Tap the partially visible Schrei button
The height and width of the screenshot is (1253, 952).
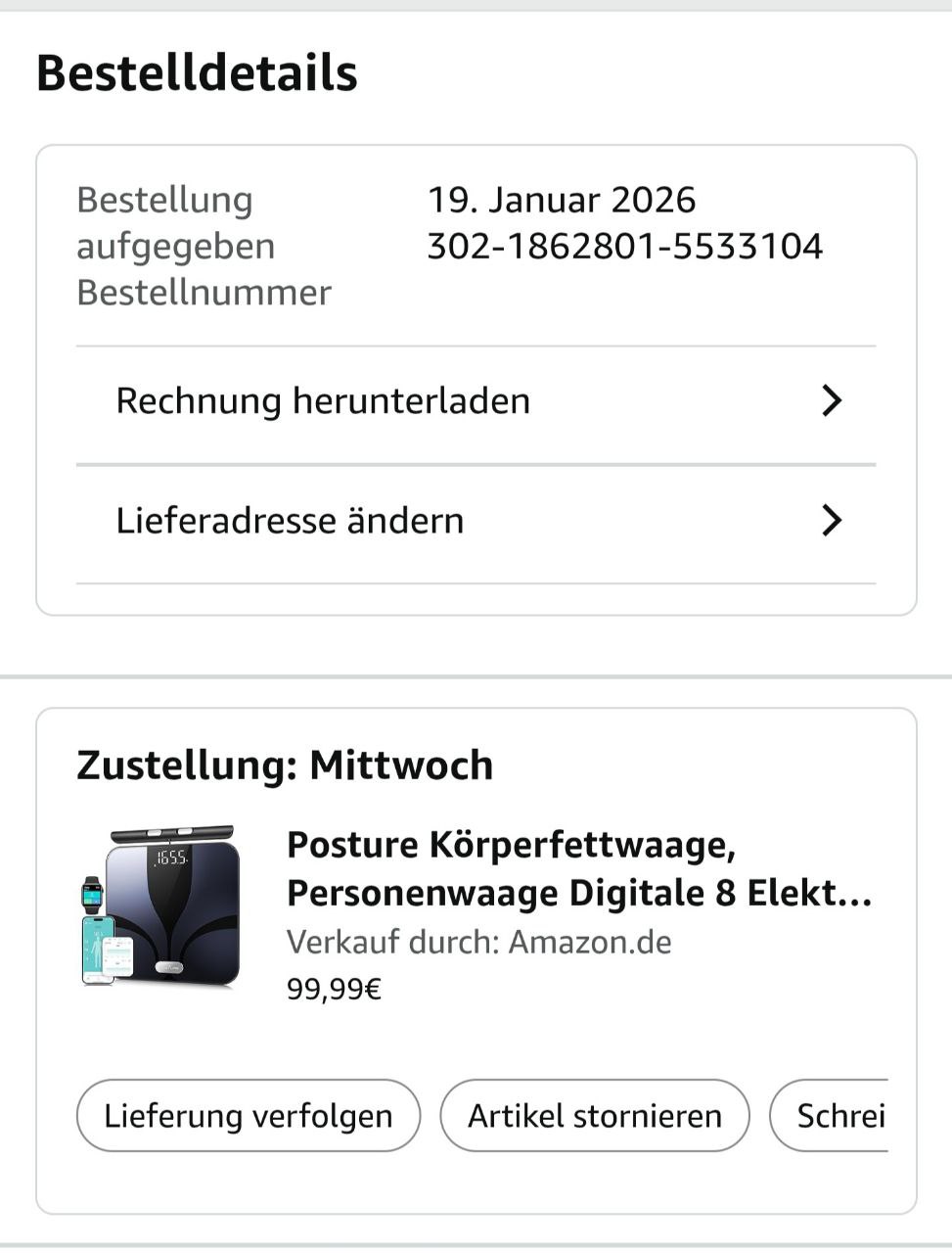tap(834, 1116)
